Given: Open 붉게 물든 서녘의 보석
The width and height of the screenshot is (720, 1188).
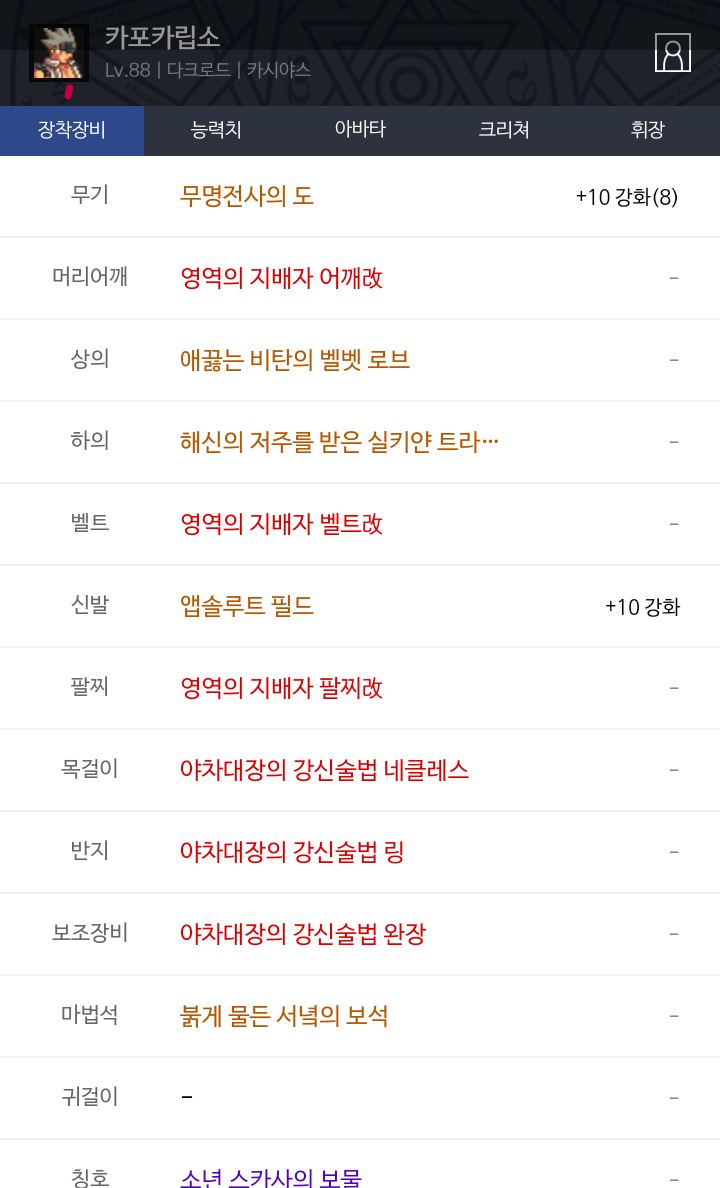Looking at the screenshot, I should pos(284,1016).
